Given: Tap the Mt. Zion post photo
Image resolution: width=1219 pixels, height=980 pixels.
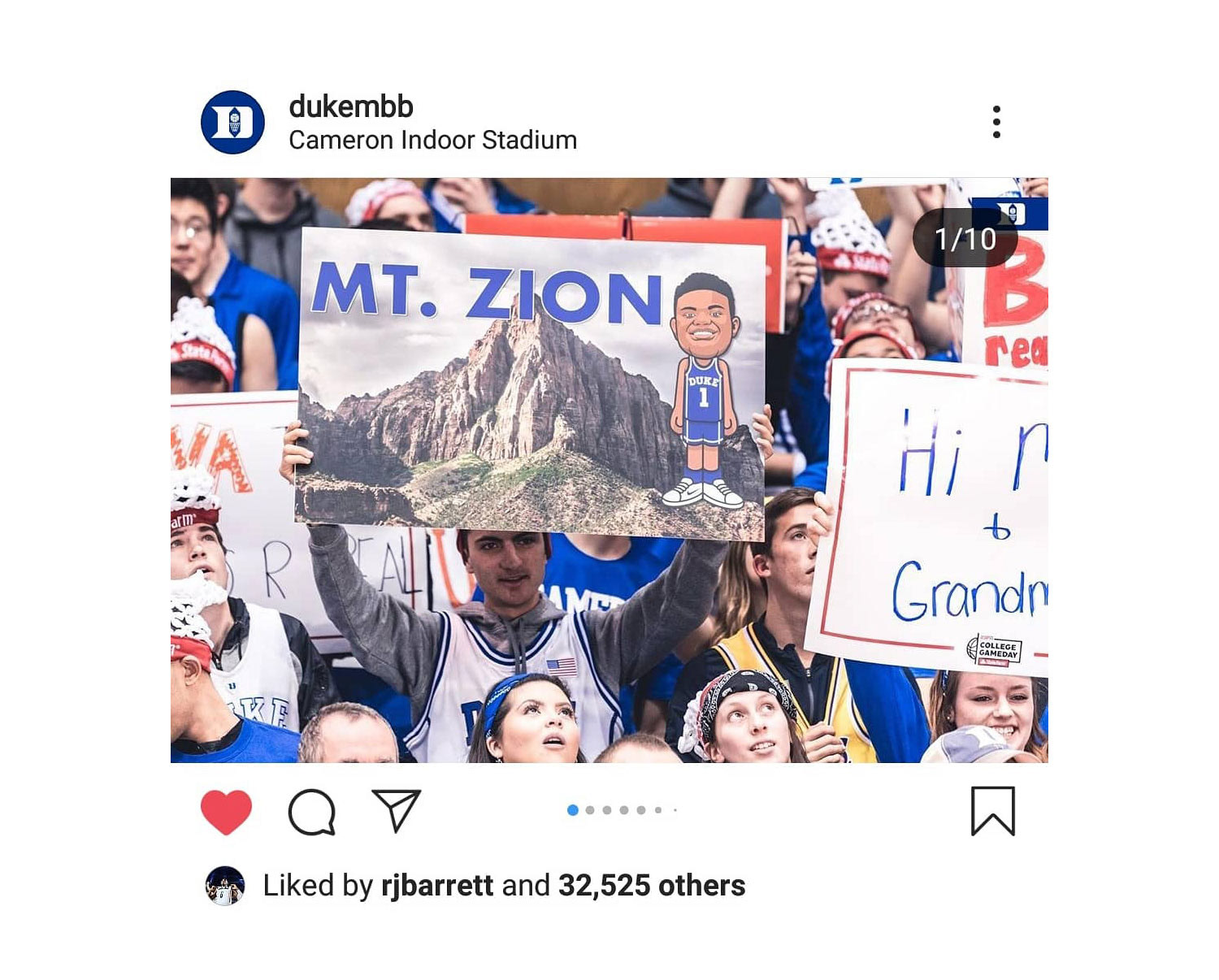Looking at the screenshot, I should 609,470.
